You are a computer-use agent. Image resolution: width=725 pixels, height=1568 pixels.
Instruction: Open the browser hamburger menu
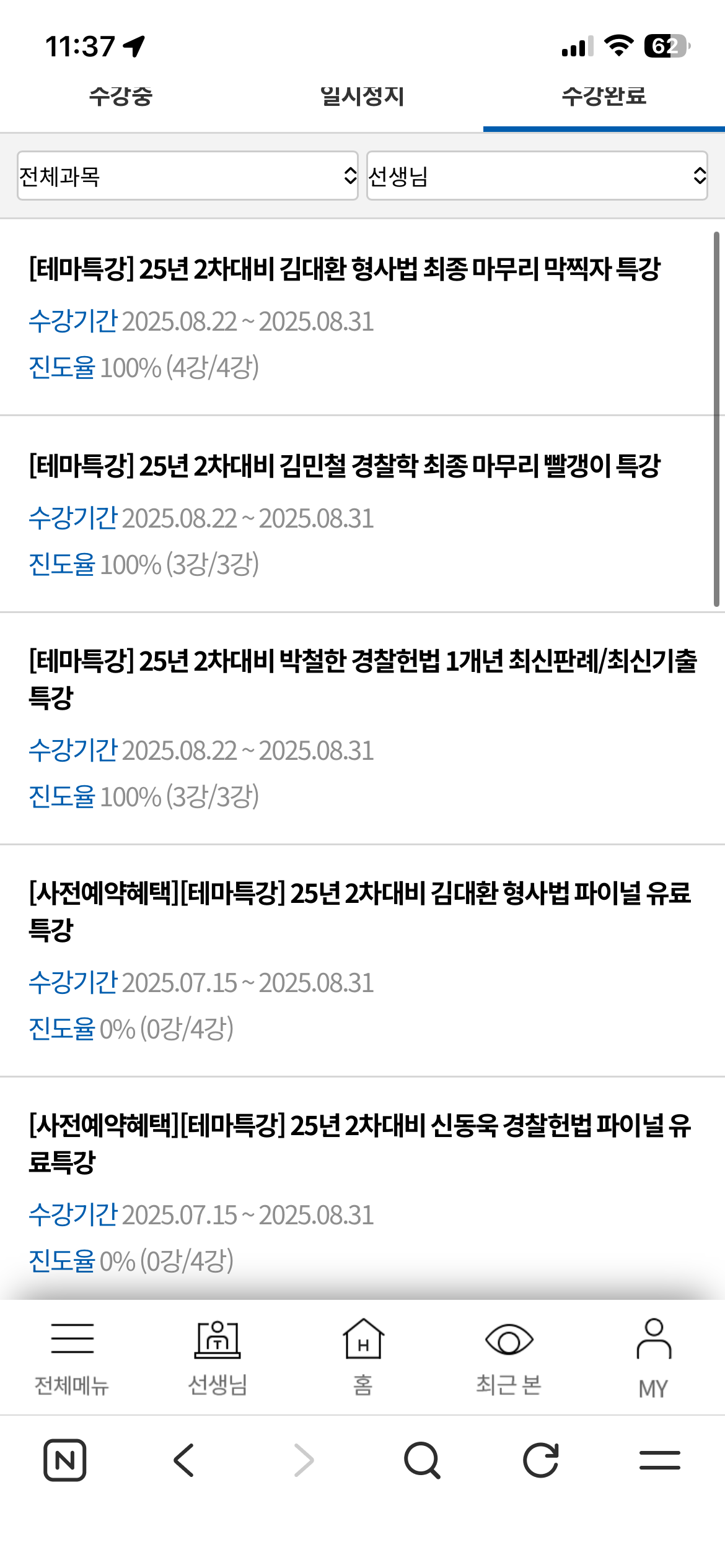click(660, 1460)
